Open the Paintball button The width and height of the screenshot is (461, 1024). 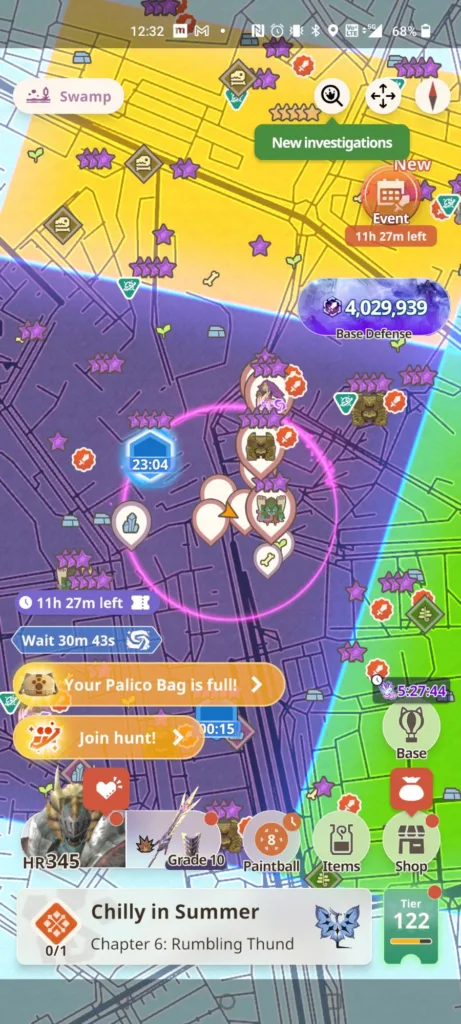272,842
